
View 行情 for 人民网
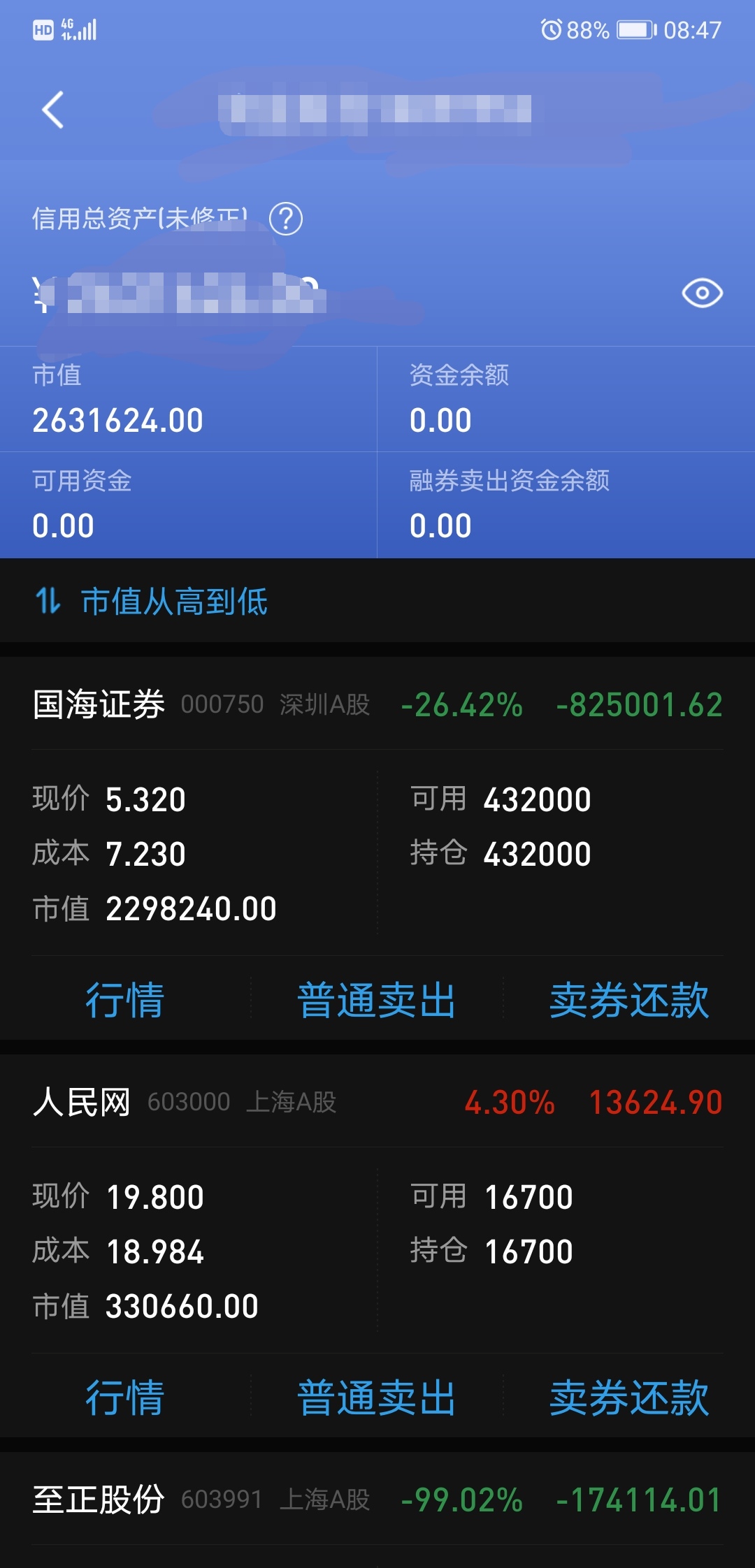coord(124,1397)
